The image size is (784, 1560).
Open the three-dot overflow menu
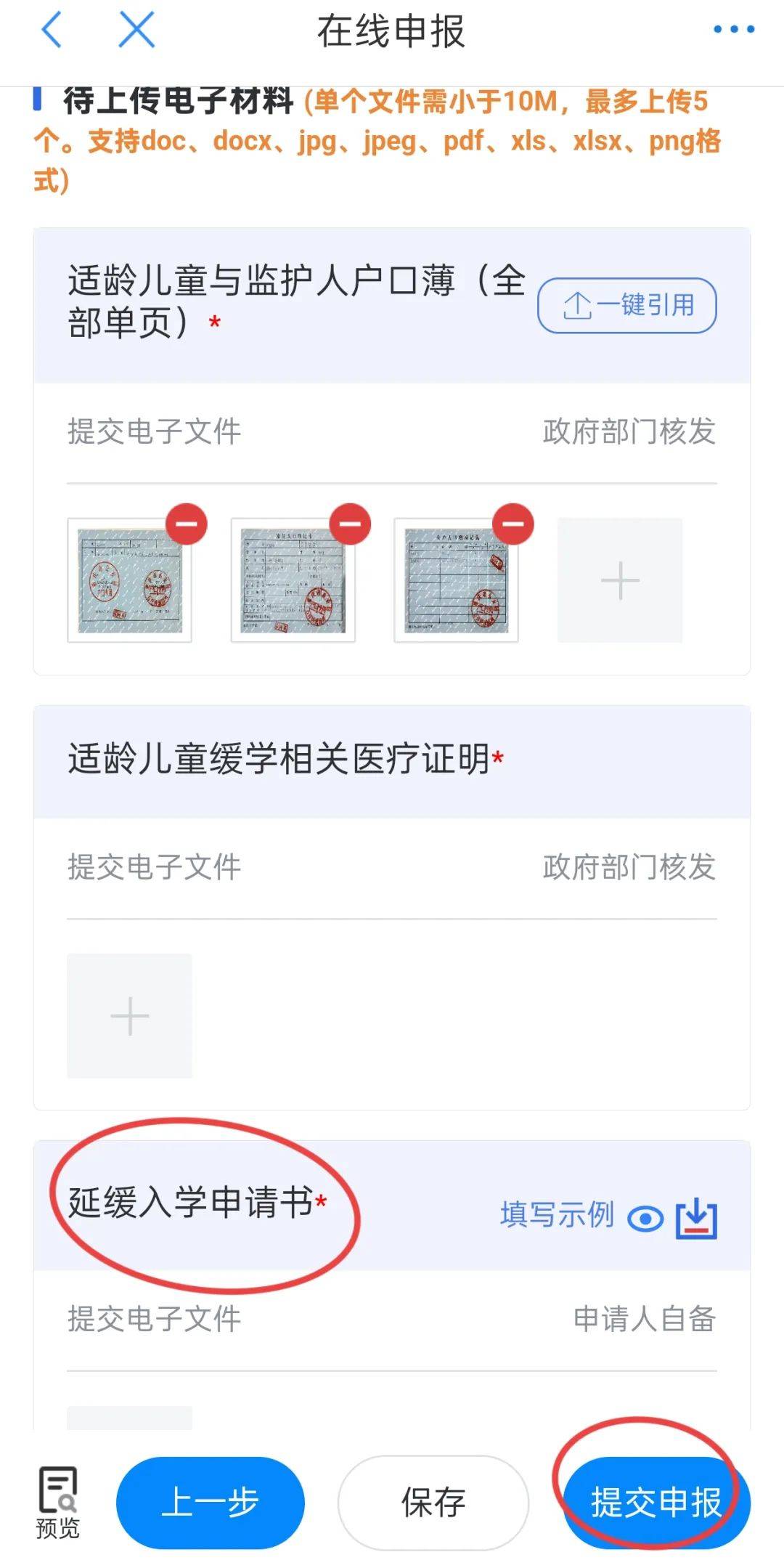point(733,30)
